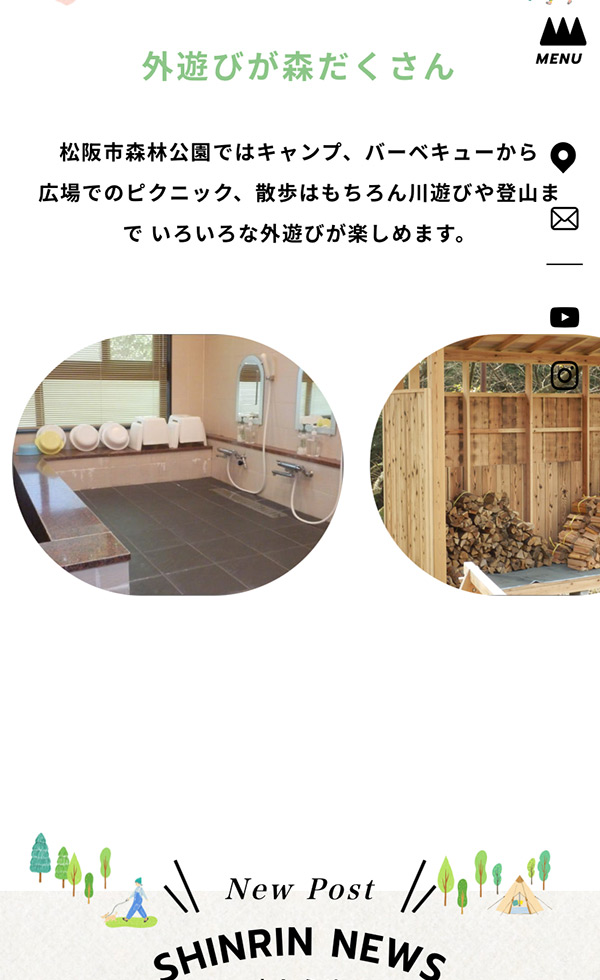Open the map location pin icon
Screen dimensions: 600x980
click(564, 157)
